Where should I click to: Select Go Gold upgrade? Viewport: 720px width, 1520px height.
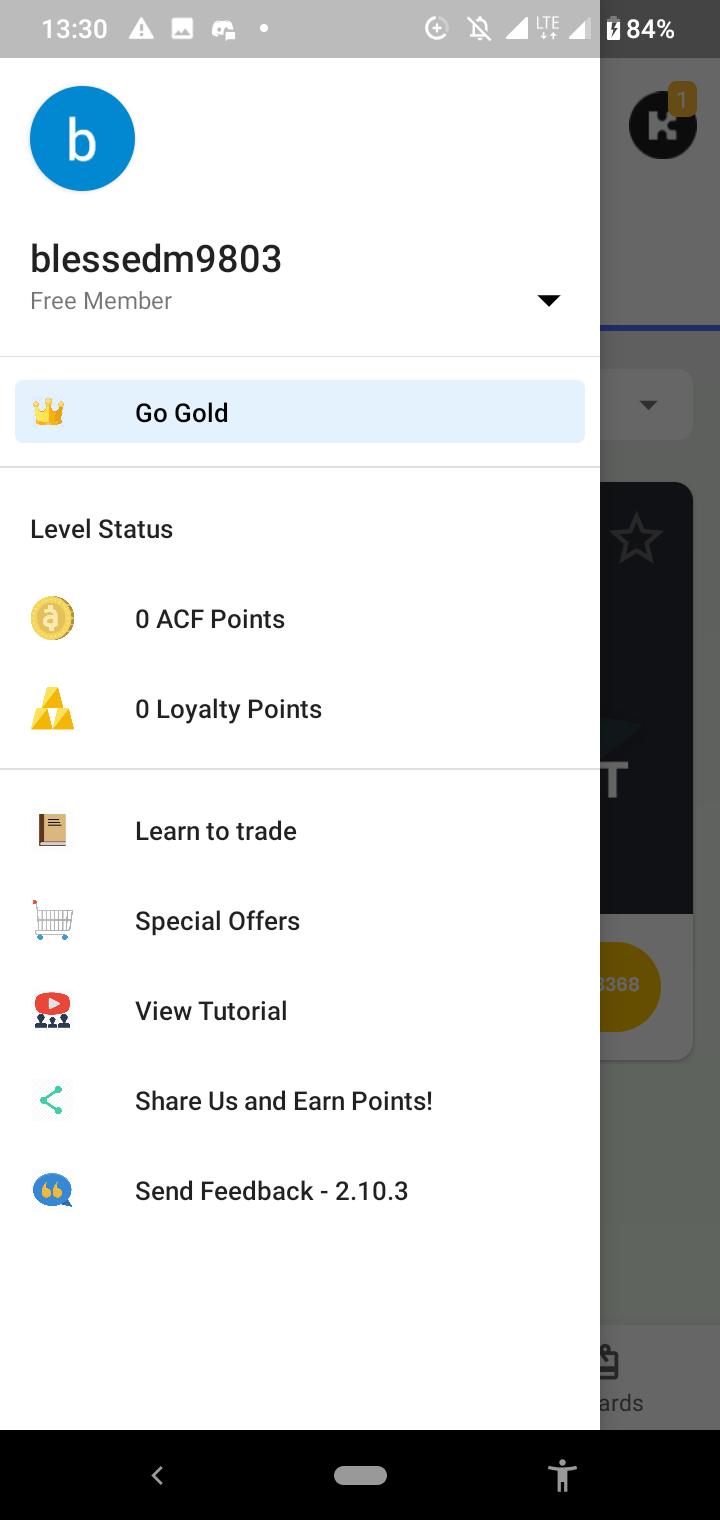(300, 412)
